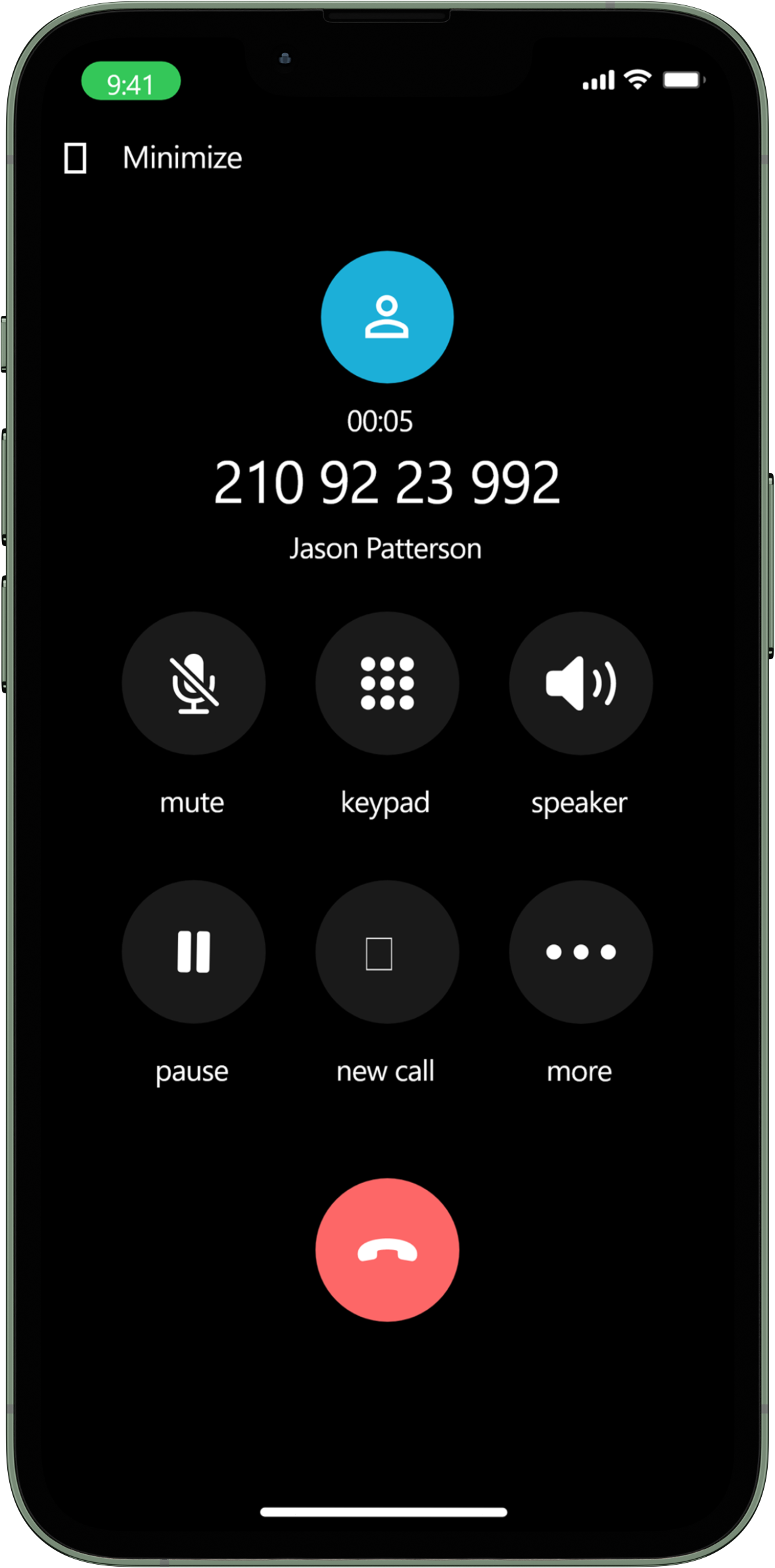Start a new call

387,952
